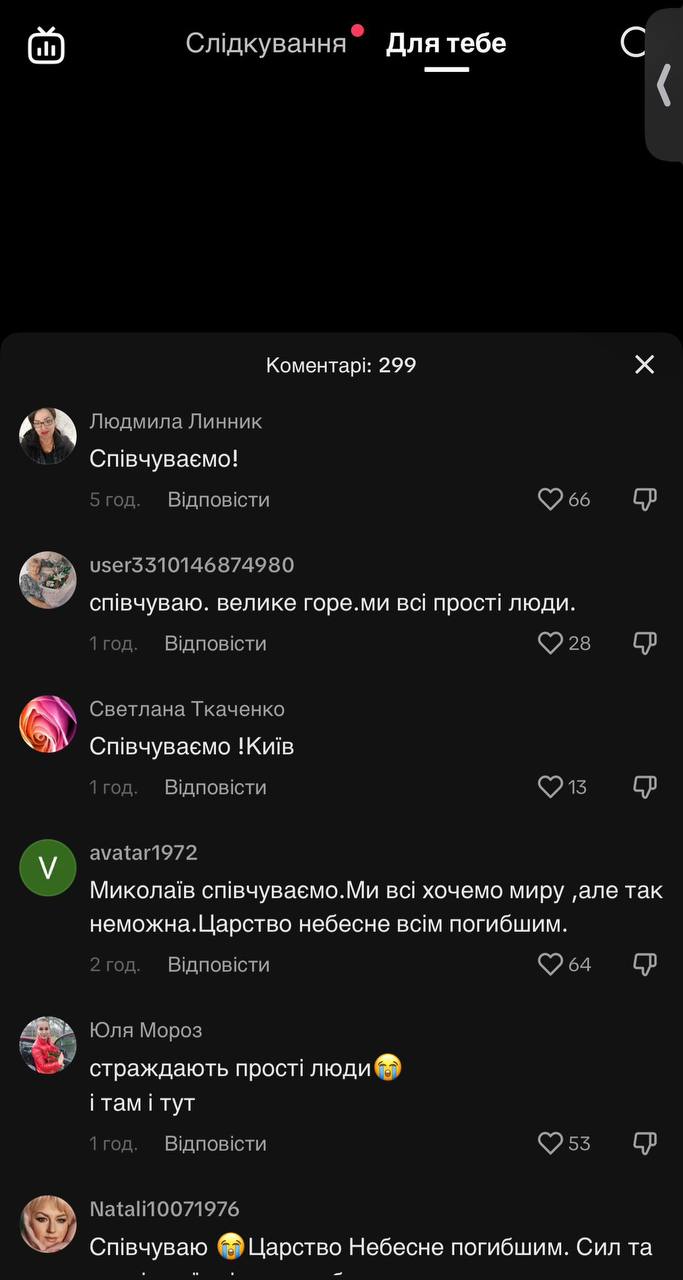Dislike Юля Мороз's comment

(x=645, y=1143)
